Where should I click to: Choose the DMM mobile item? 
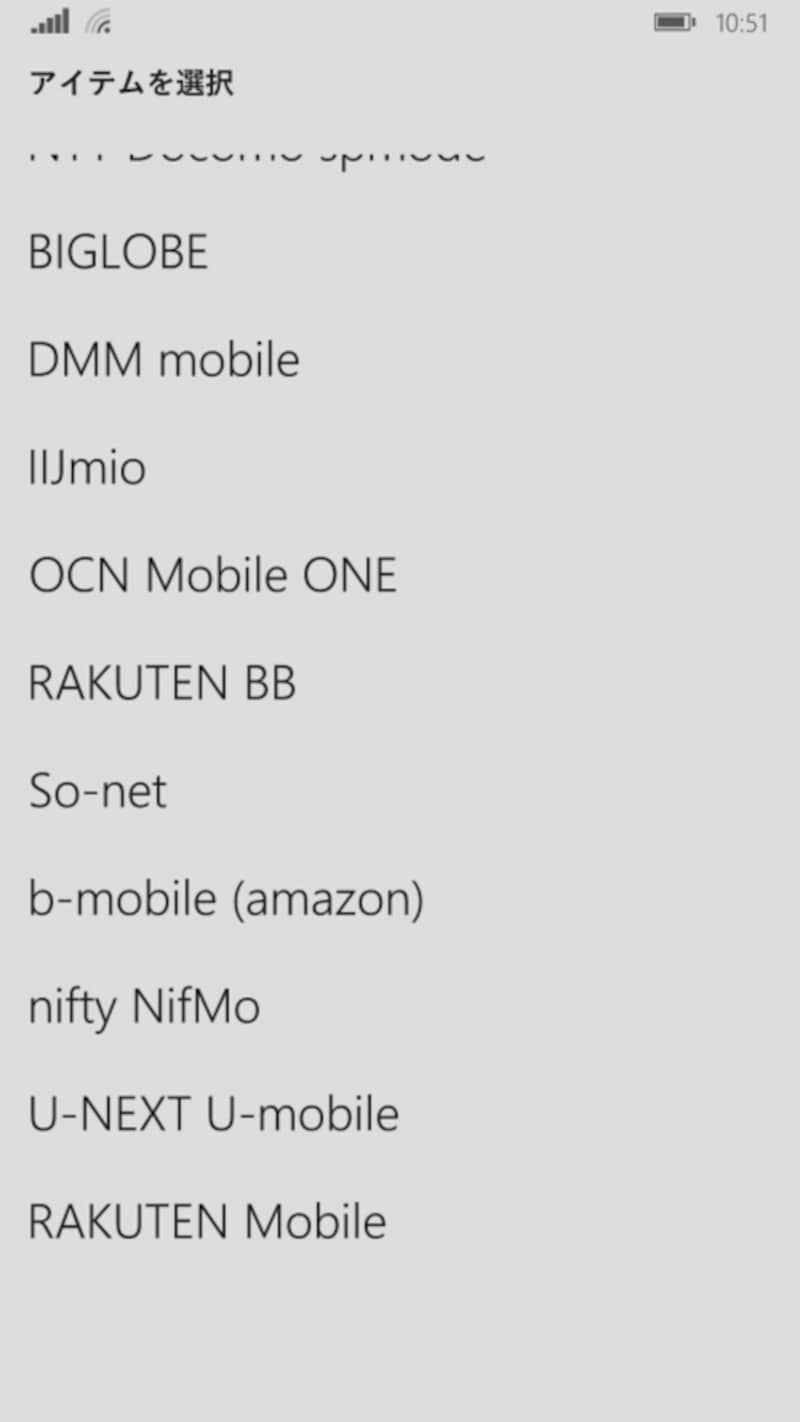[x=164, y=360]
